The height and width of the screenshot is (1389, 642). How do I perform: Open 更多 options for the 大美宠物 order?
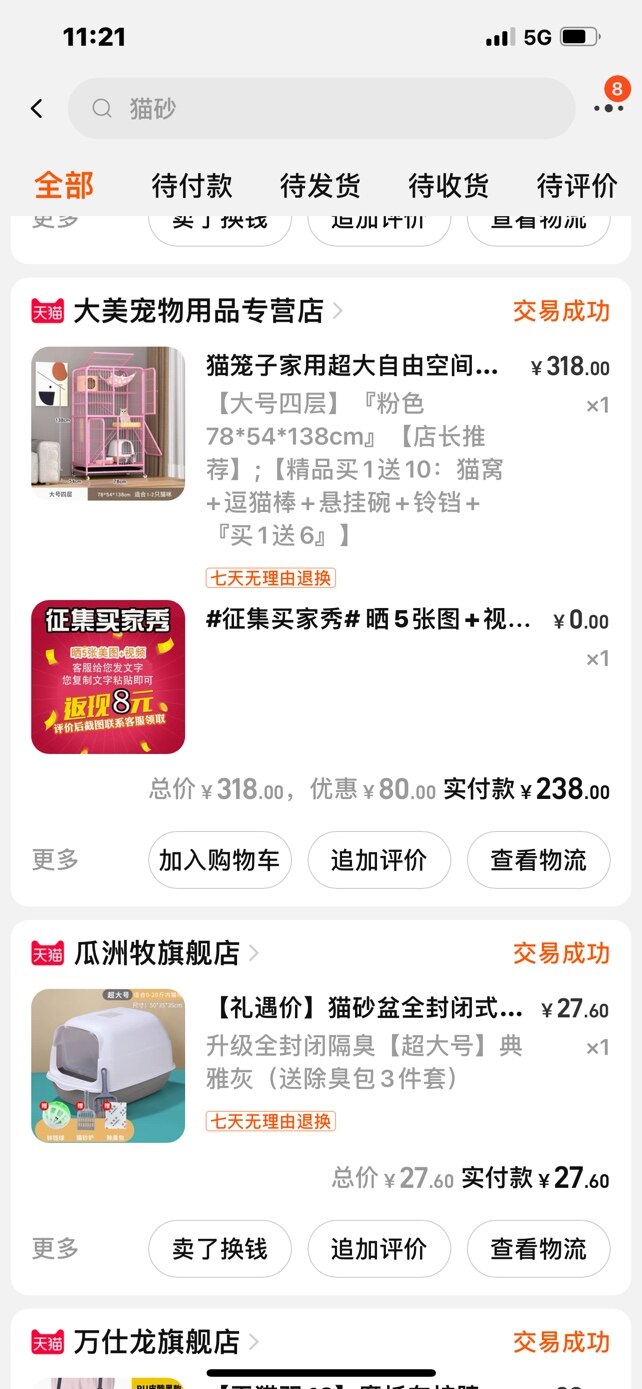pos(55,860)
